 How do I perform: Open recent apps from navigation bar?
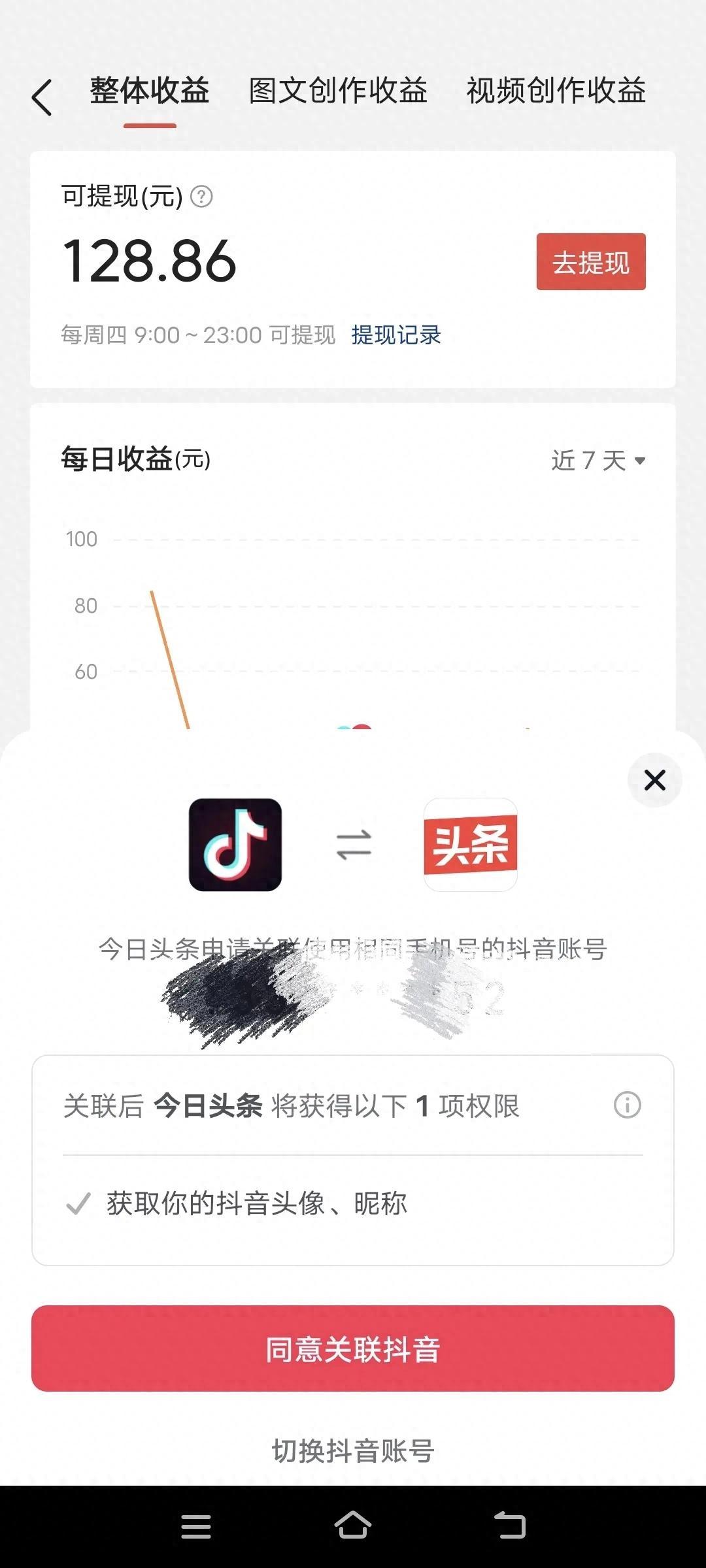[196, 1527]
